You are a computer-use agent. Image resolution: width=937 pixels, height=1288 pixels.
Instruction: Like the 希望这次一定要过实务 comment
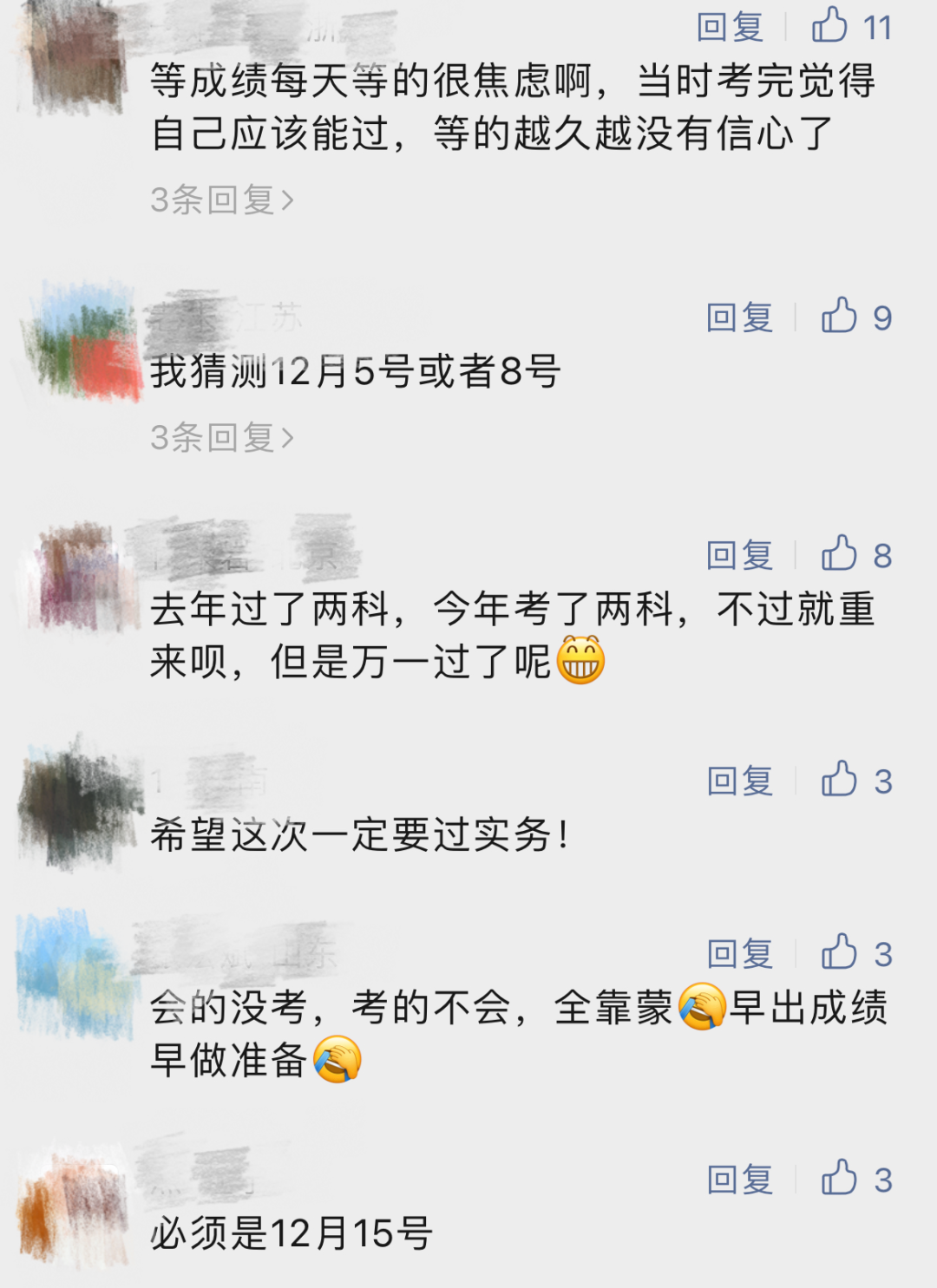click(840, 780)
